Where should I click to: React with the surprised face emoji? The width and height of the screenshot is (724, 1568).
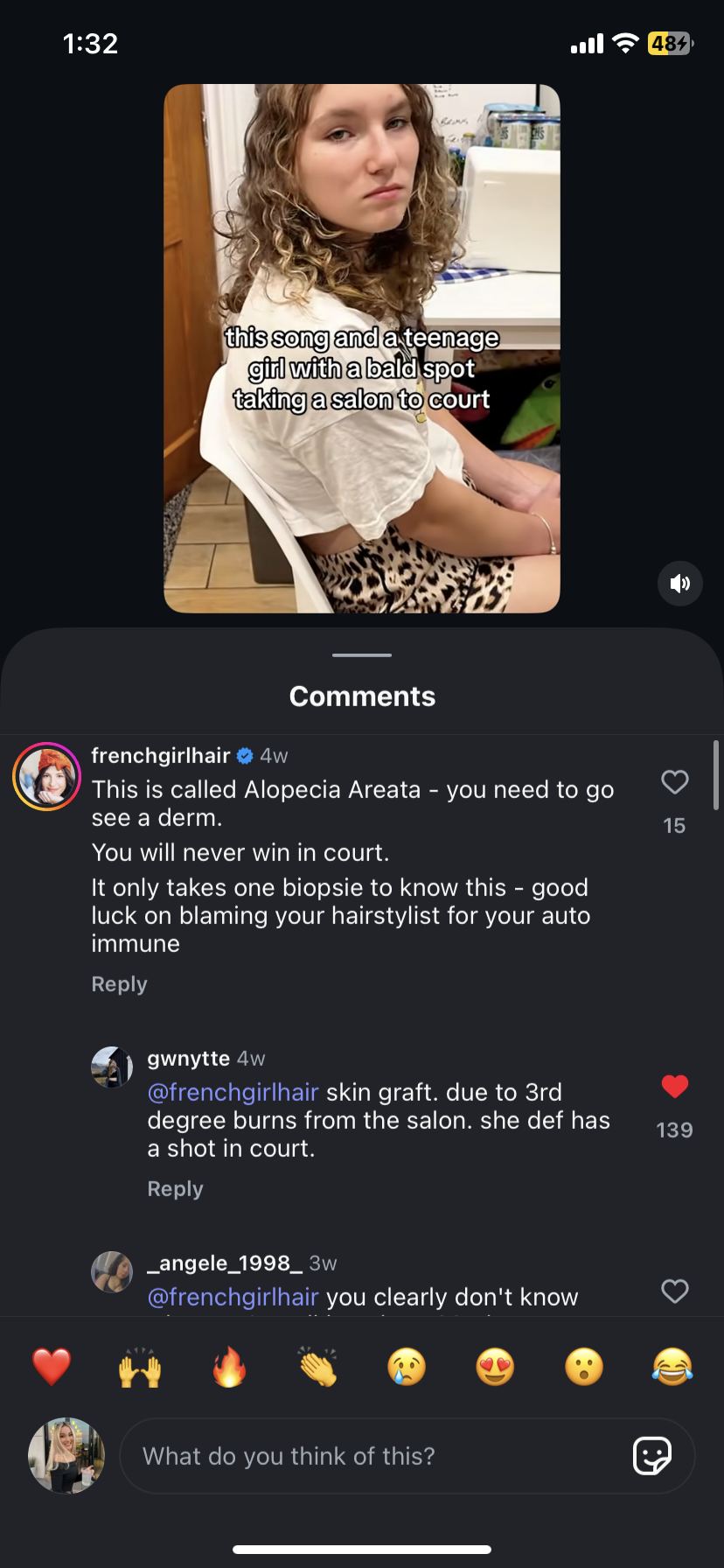tap(584, 1367)
